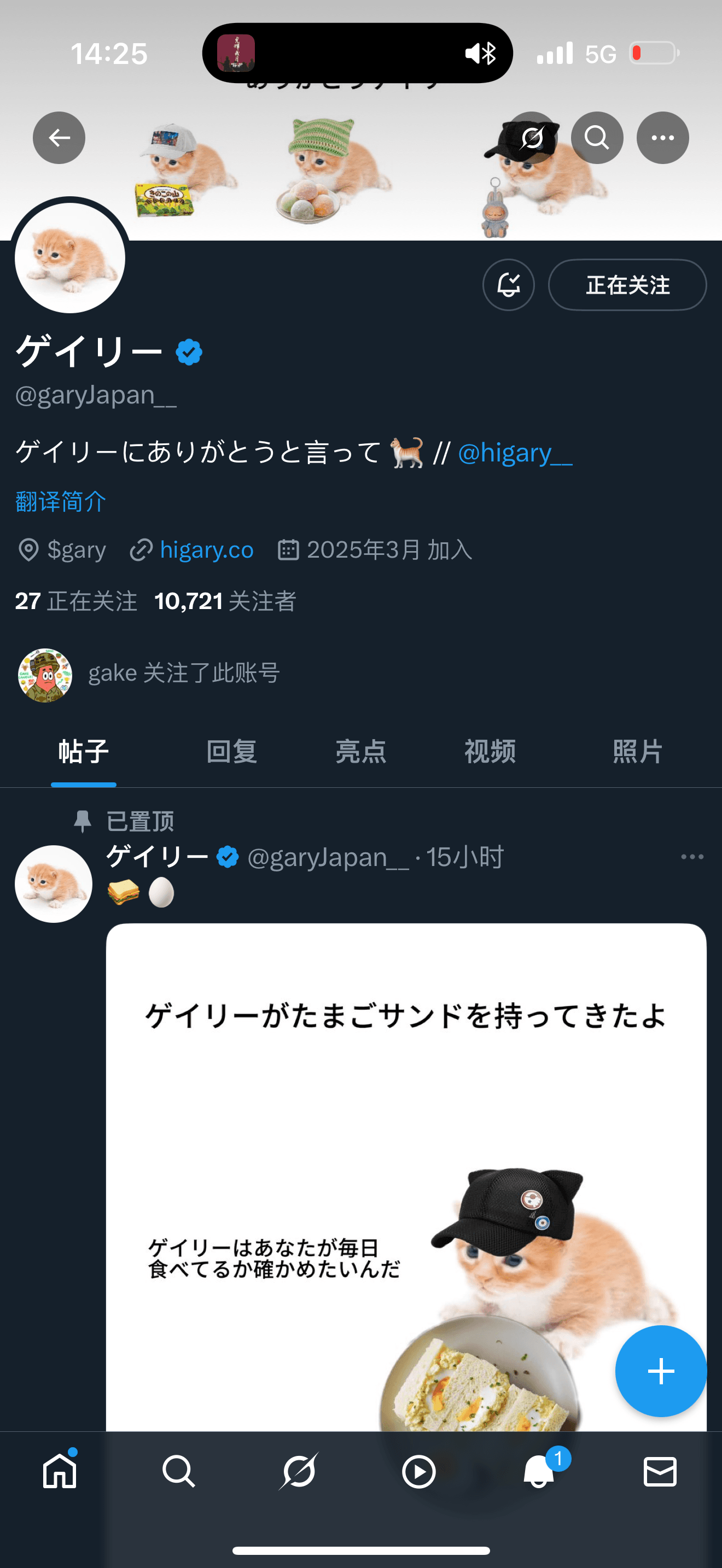Image resolution: width=722 pixels, height=1568 pixels.
Task: Switch to the 亮点 tab
Action: pyautogui.click(x=361, y=752)
